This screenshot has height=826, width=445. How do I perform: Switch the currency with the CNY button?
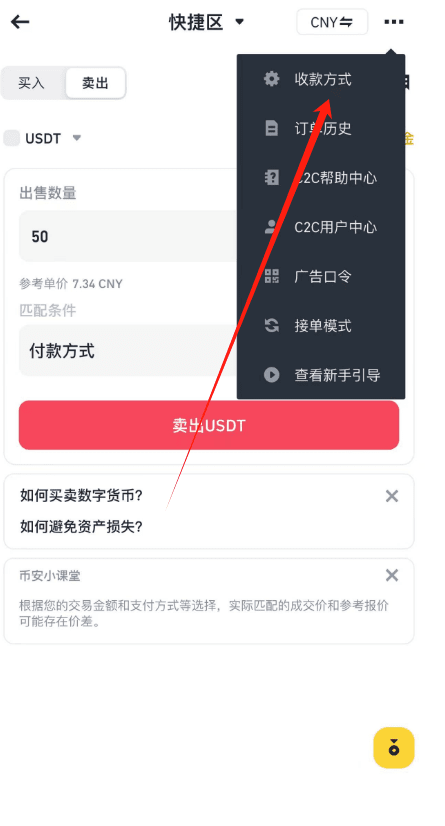click(x=332, y=22)
